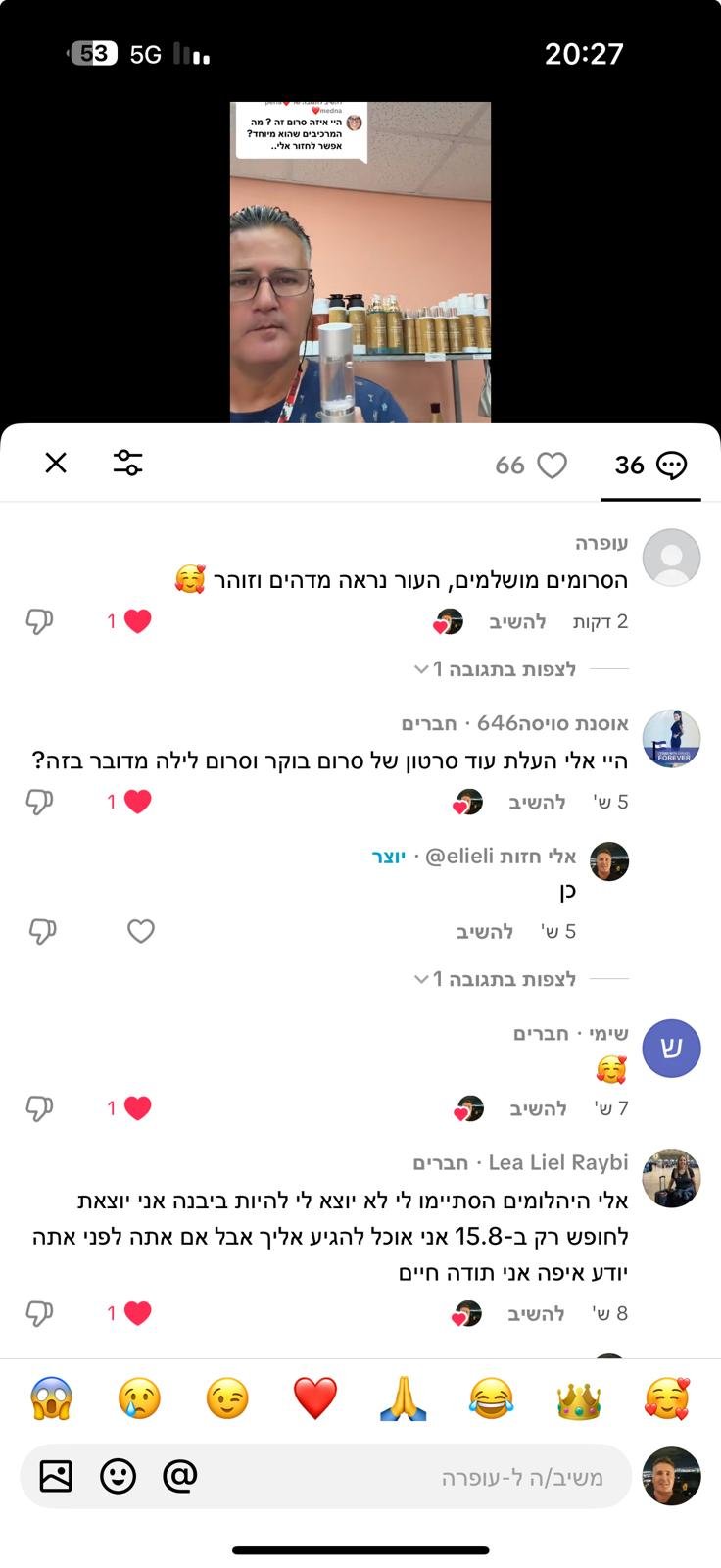The width and height of the screenshot is (721, 1568).
Task: Insert the praying hands emoji
Action: click(403, 1398)
